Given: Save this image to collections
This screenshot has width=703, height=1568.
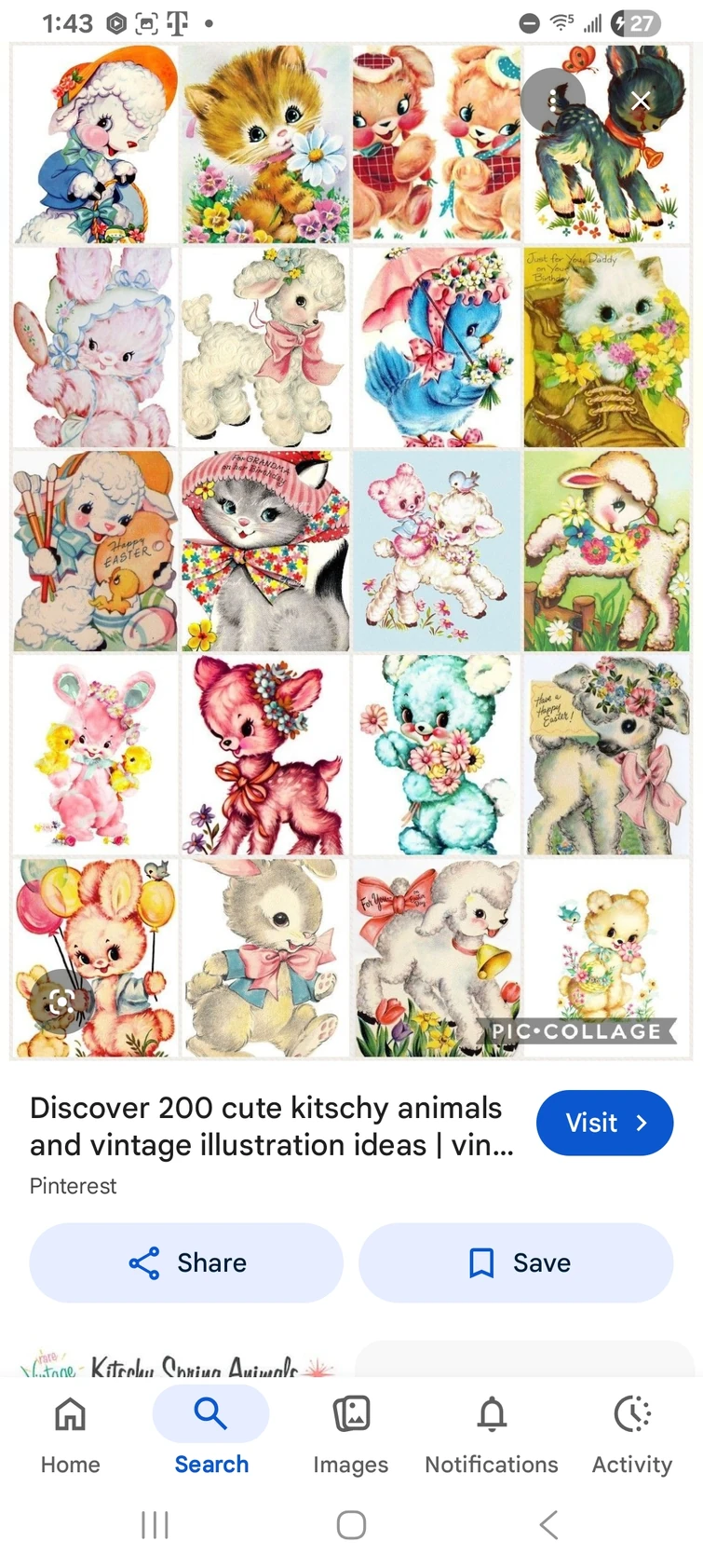Looking at the screenshot, I should [516, 1262].
